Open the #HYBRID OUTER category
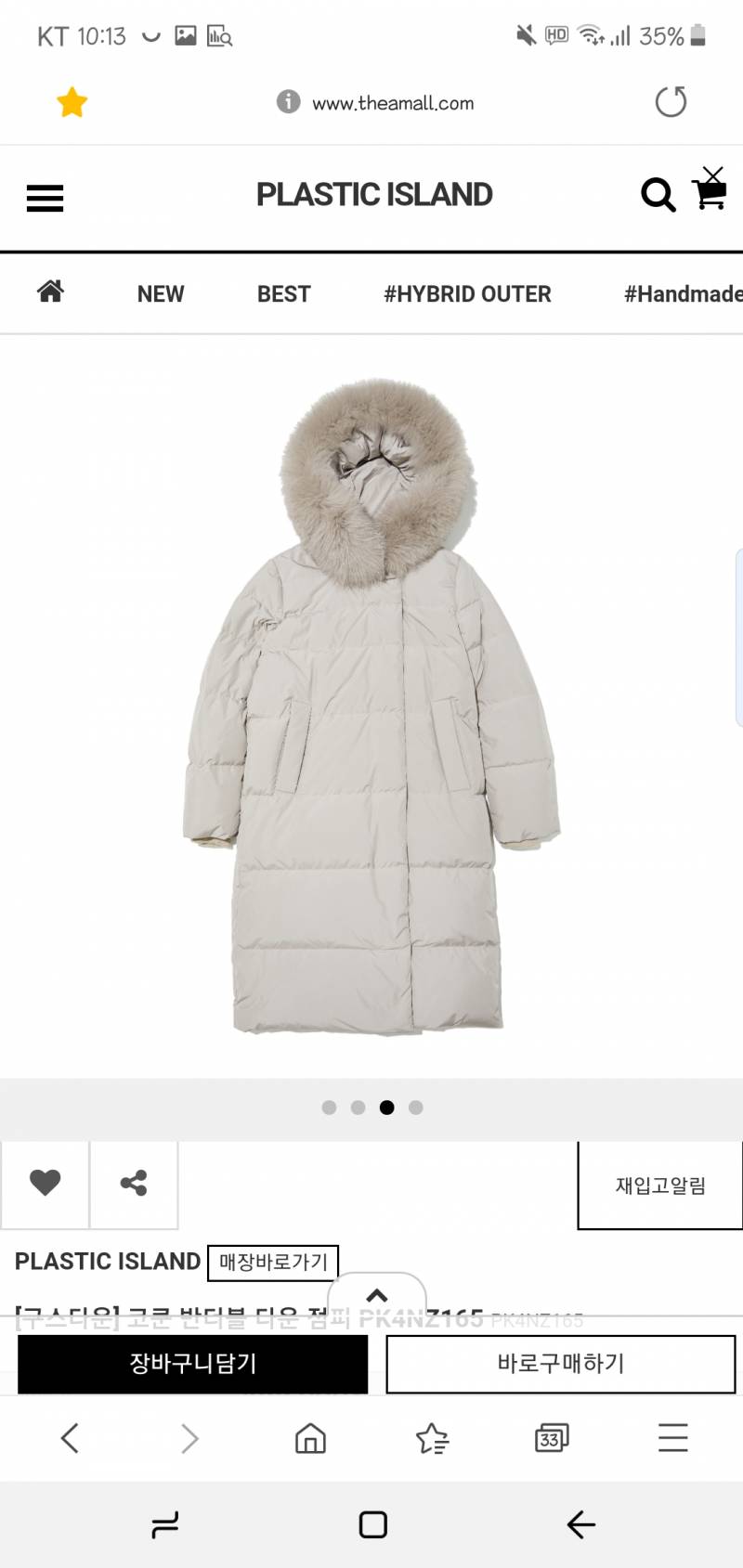 467,294
